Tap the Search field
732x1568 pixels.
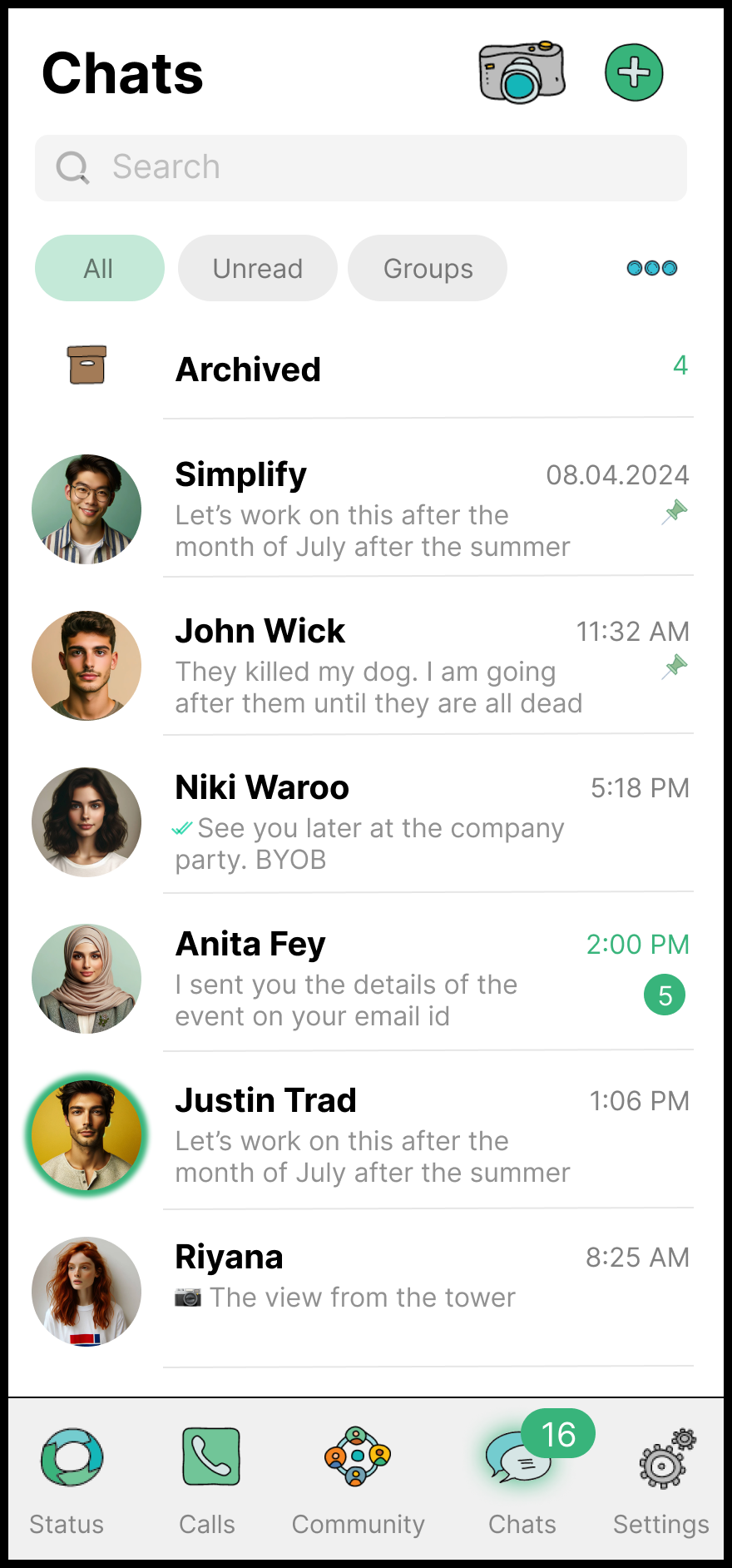361,167
